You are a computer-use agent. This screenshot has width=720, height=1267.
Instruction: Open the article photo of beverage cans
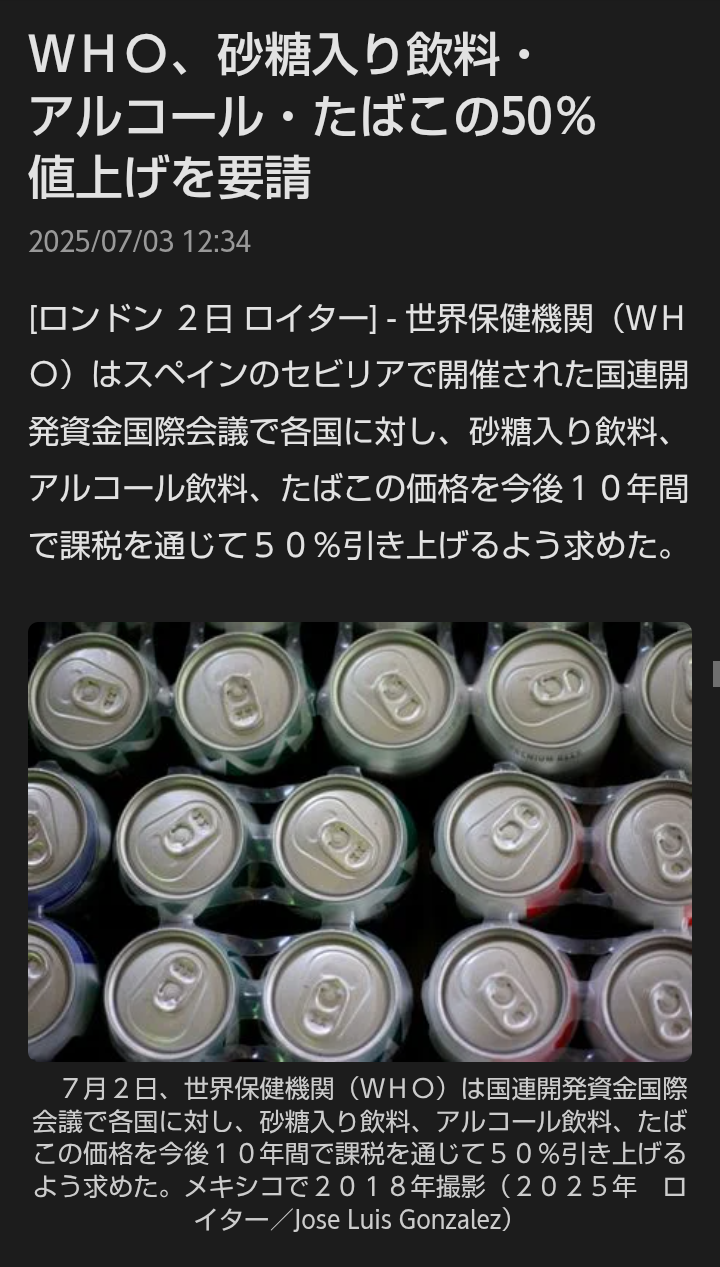pos(360,841)
